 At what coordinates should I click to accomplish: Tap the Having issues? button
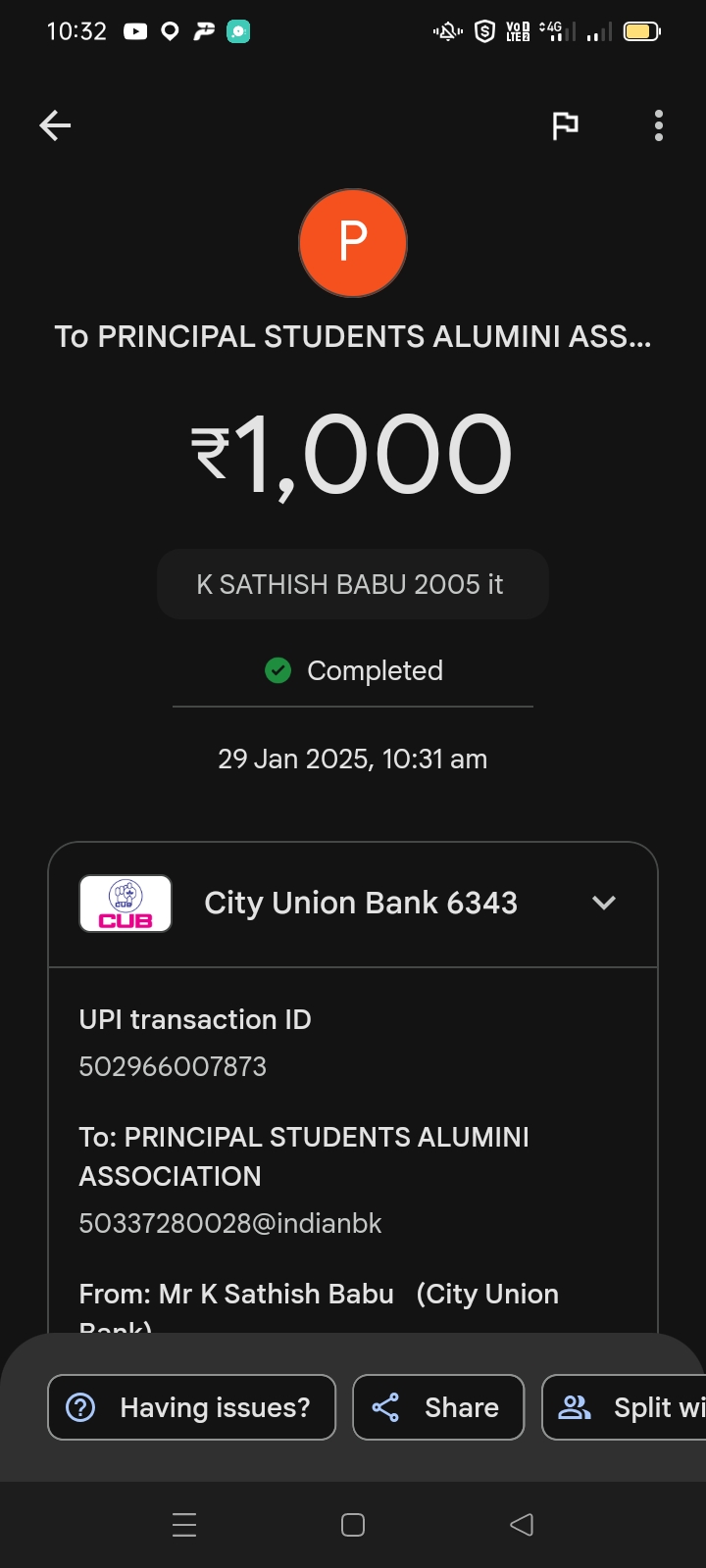(x=192, y=1407)
